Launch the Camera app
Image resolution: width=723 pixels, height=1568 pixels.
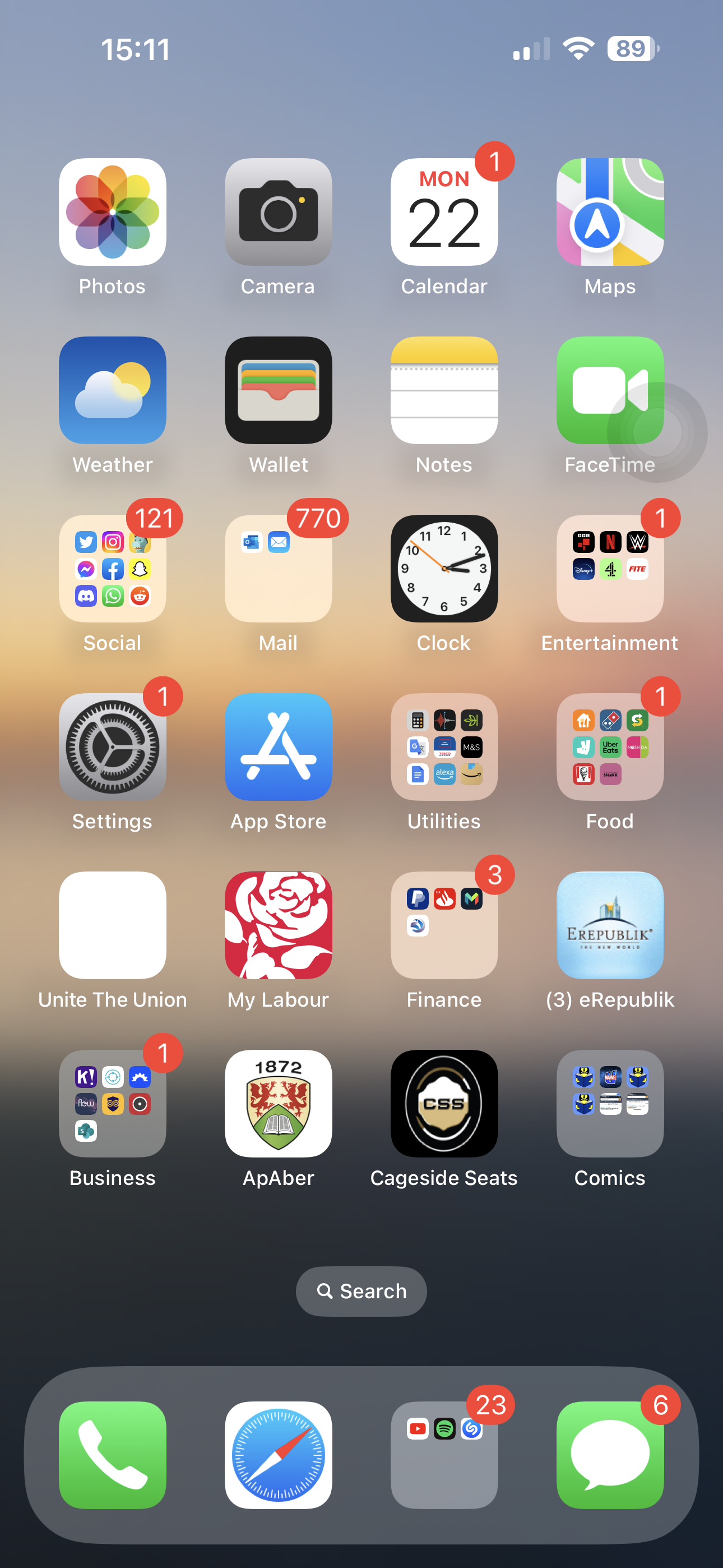click(278, 212)
